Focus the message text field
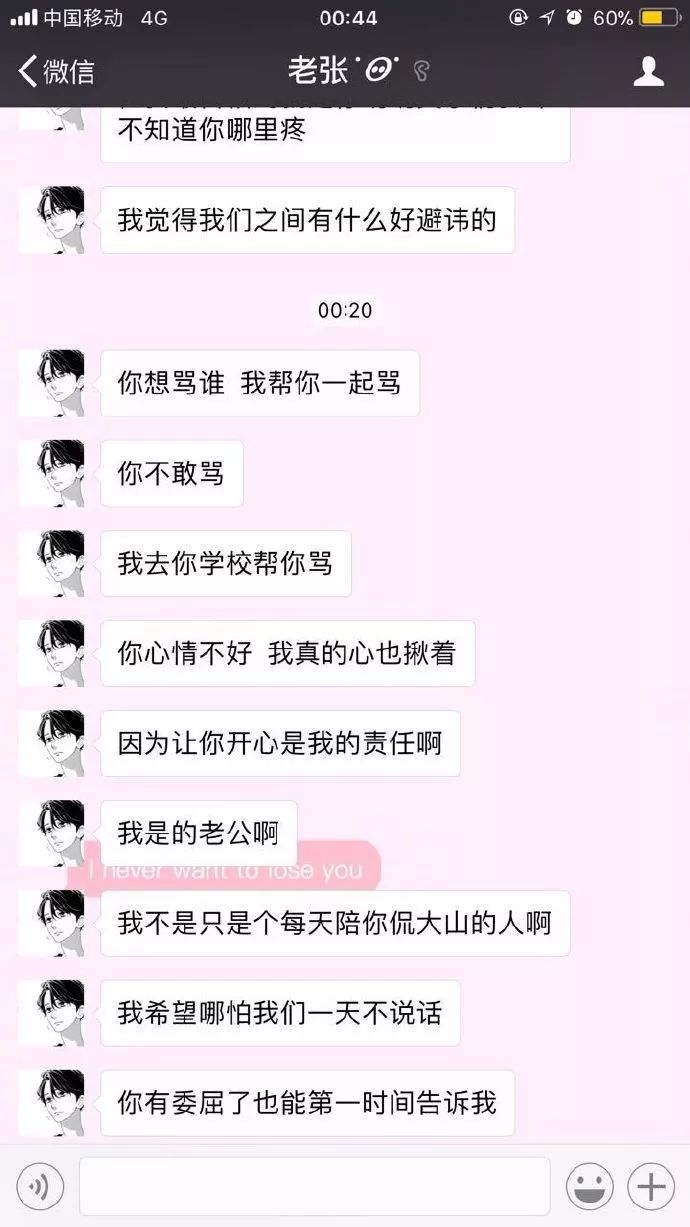This screenshot has width=690, height=1227. point(314,1187)
